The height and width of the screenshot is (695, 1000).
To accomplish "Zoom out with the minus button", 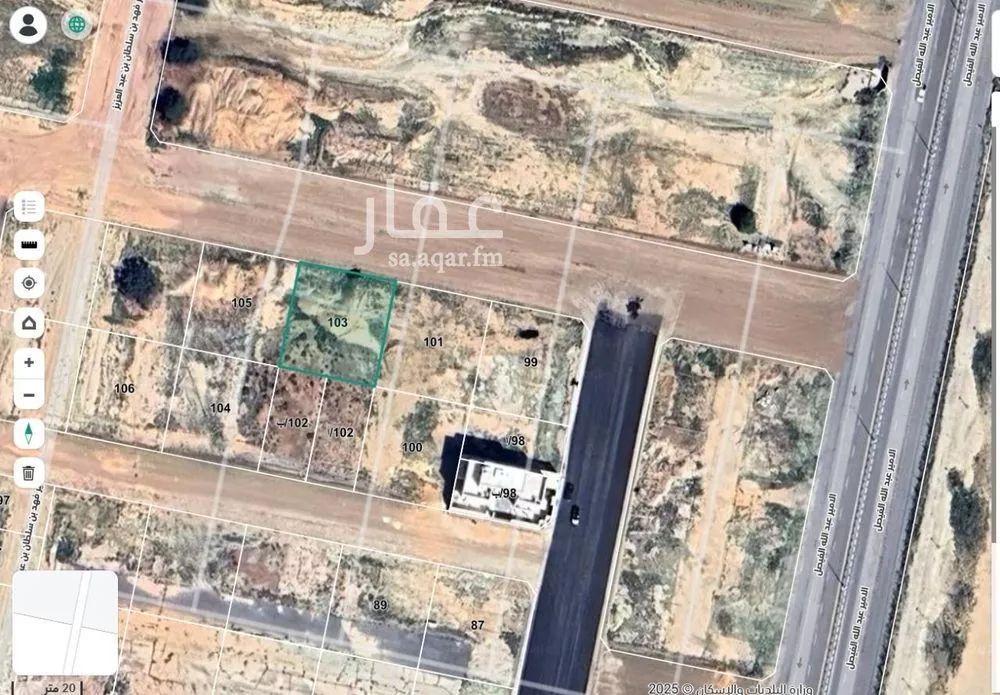I will 28,395.
